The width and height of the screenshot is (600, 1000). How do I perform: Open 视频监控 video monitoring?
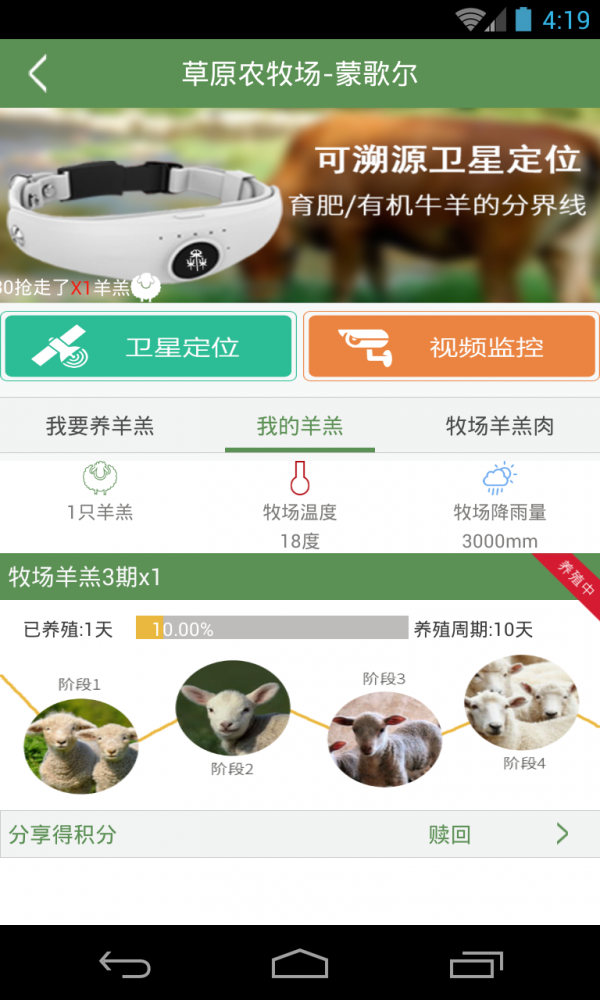coord(451,347)
